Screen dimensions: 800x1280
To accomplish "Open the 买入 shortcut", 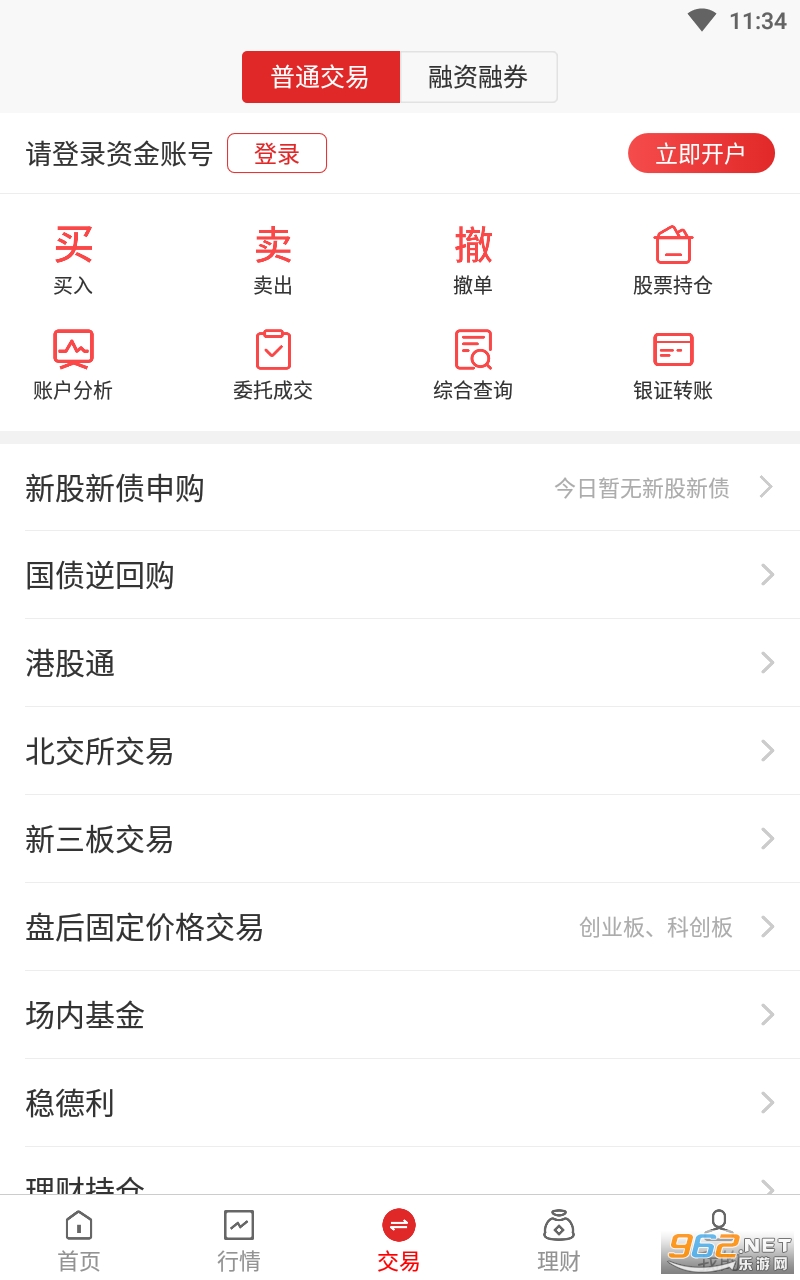I will (73, 259).
